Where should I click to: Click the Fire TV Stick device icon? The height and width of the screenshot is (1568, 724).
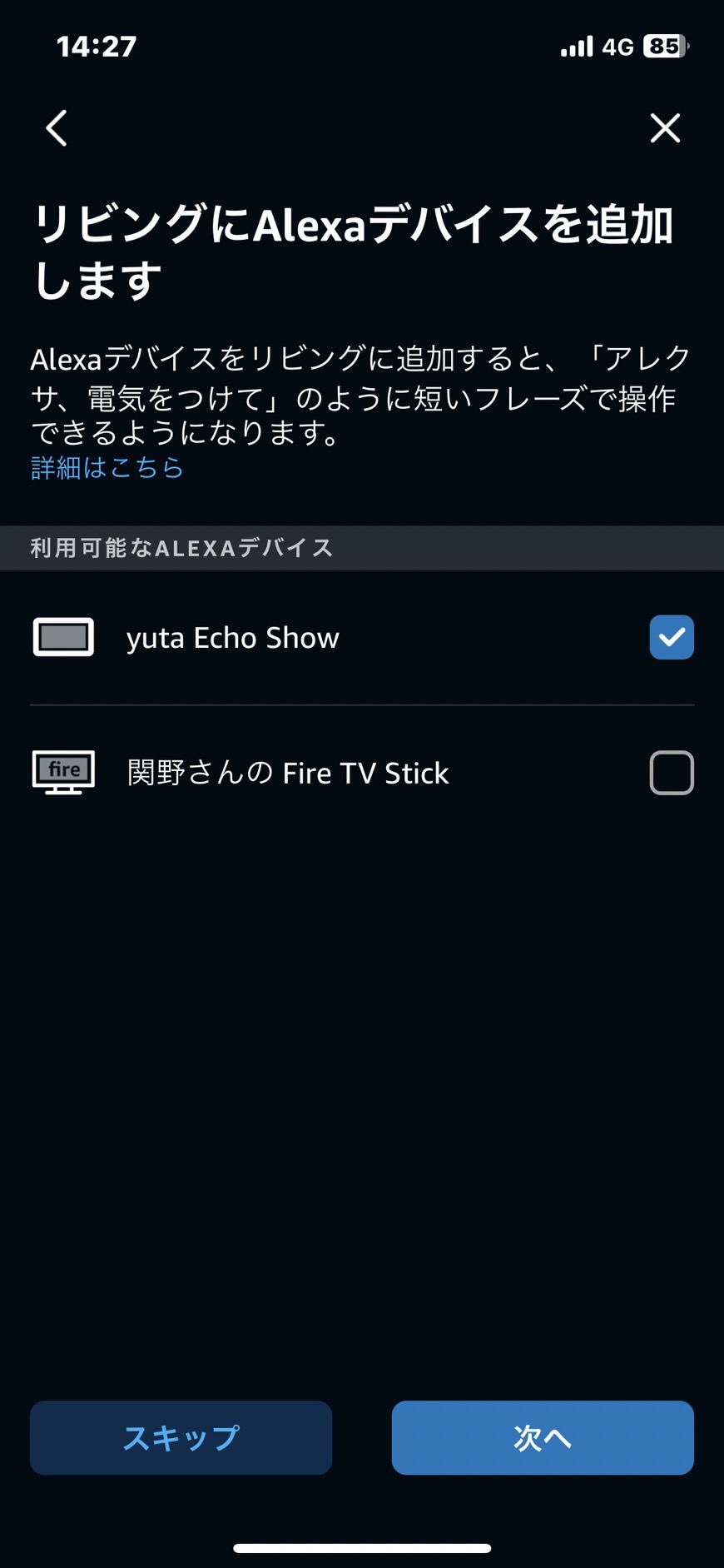[62, 772]
